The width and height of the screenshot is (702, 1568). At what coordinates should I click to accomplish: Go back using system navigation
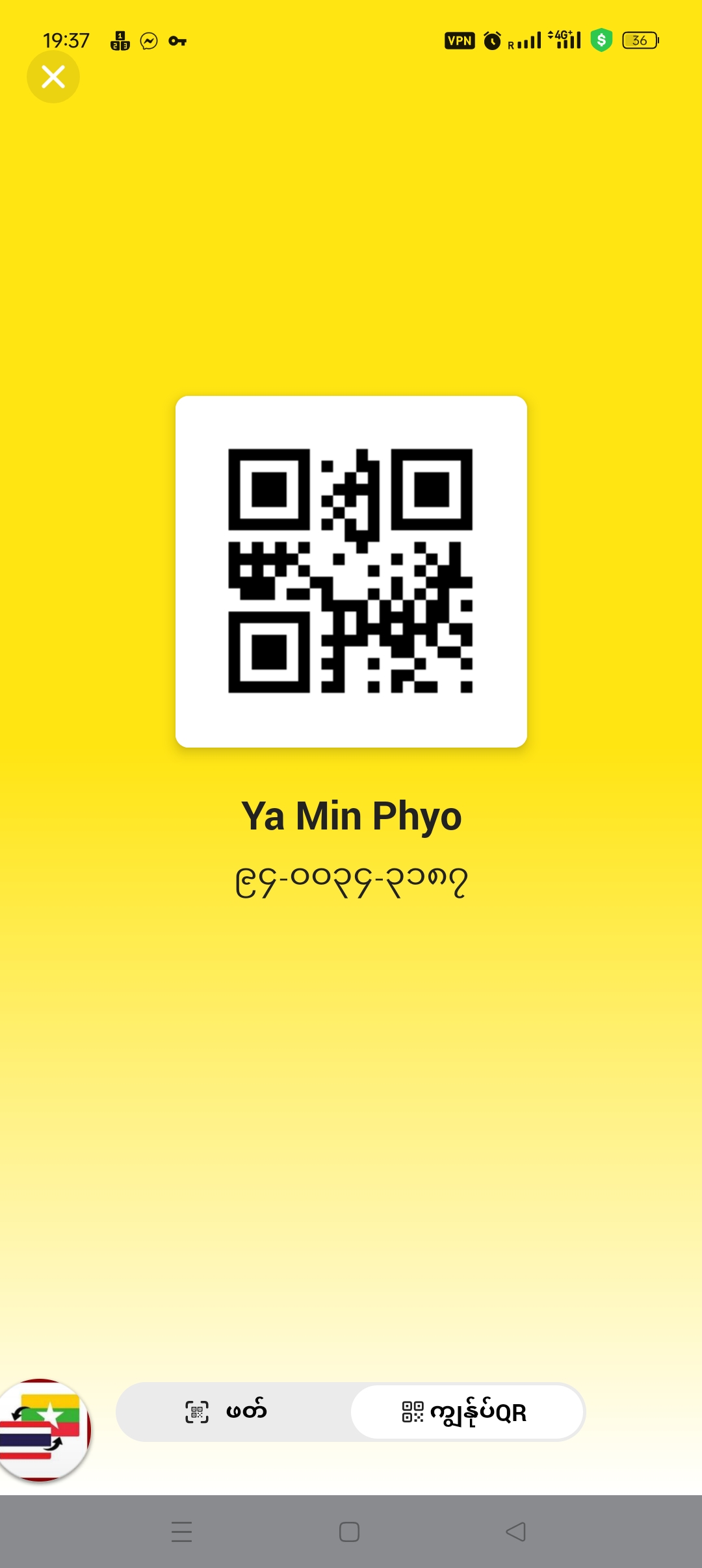pos(515,1532)
